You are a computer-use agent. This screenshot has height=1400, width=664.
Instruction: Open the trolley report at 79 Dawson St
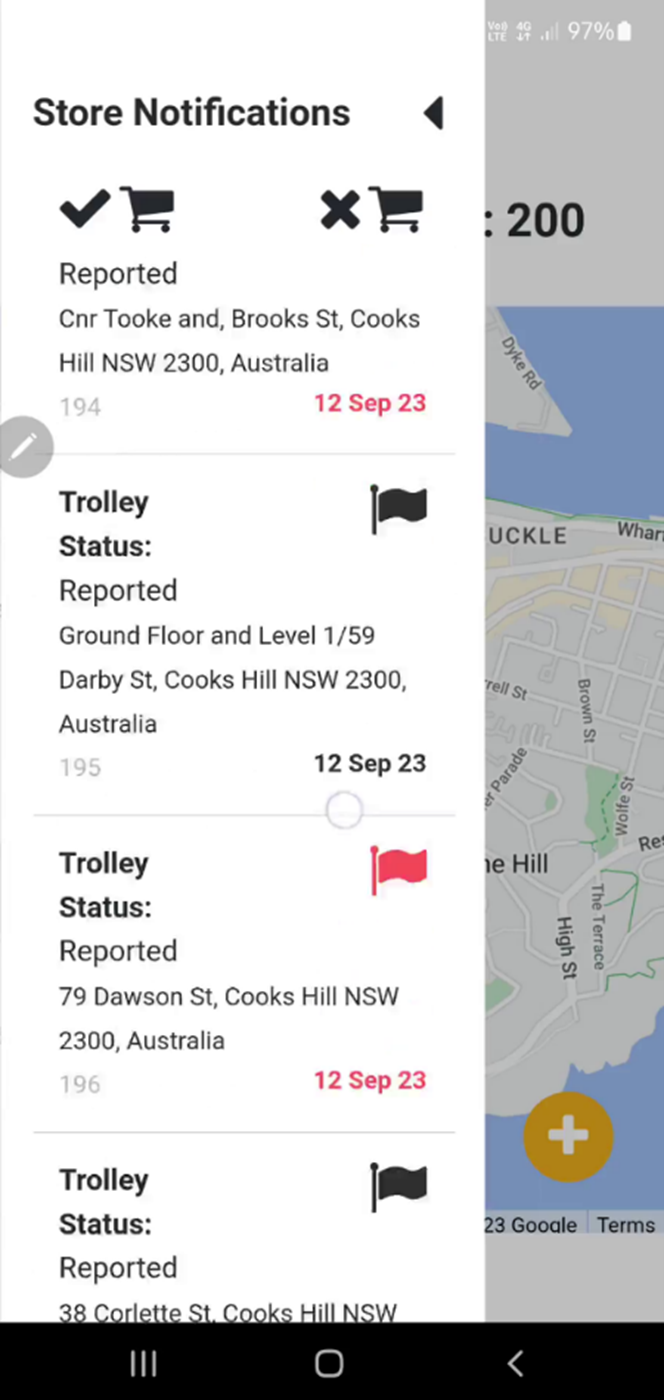[x=228, y=1018]
